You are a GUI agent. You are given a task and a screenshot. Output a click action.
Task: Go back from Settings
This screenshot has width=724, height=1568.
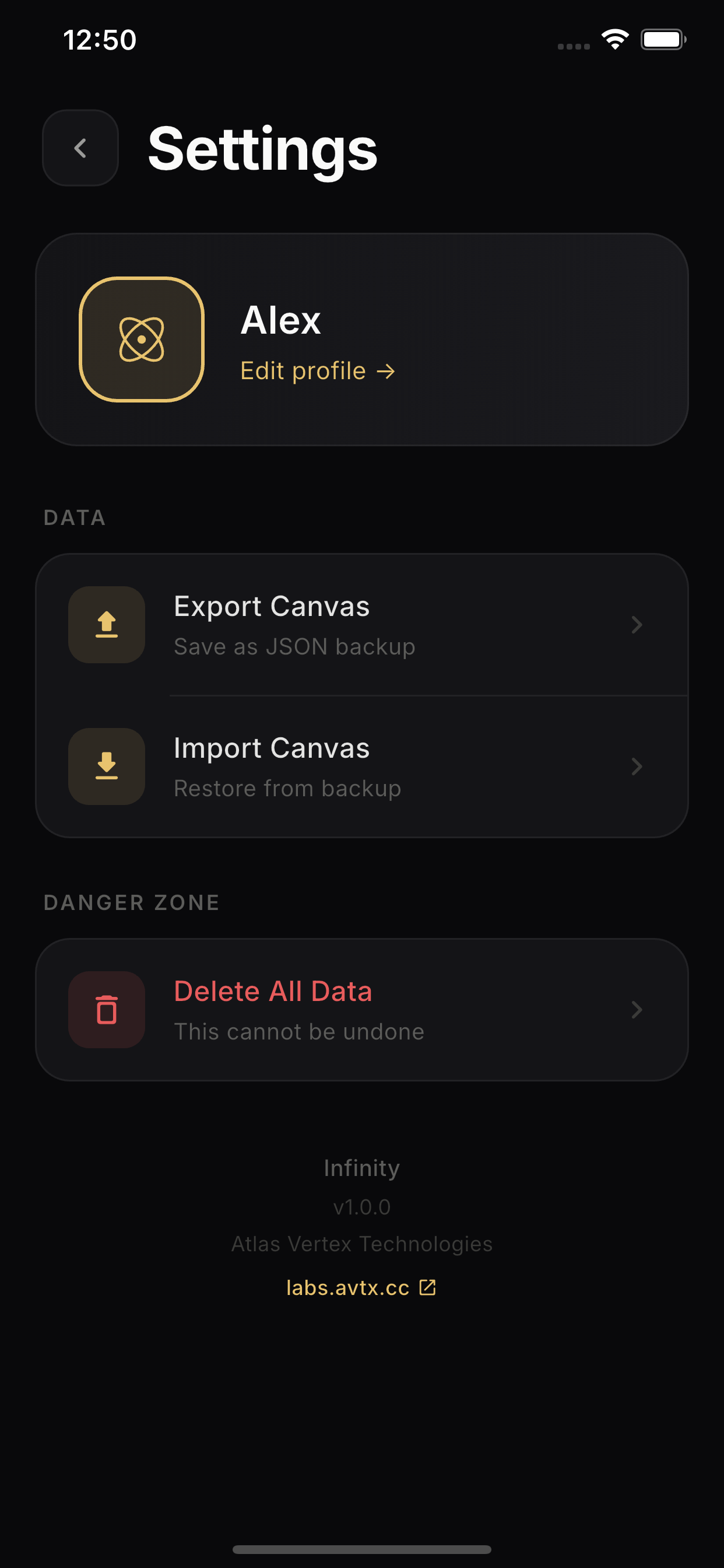(80, 148)
